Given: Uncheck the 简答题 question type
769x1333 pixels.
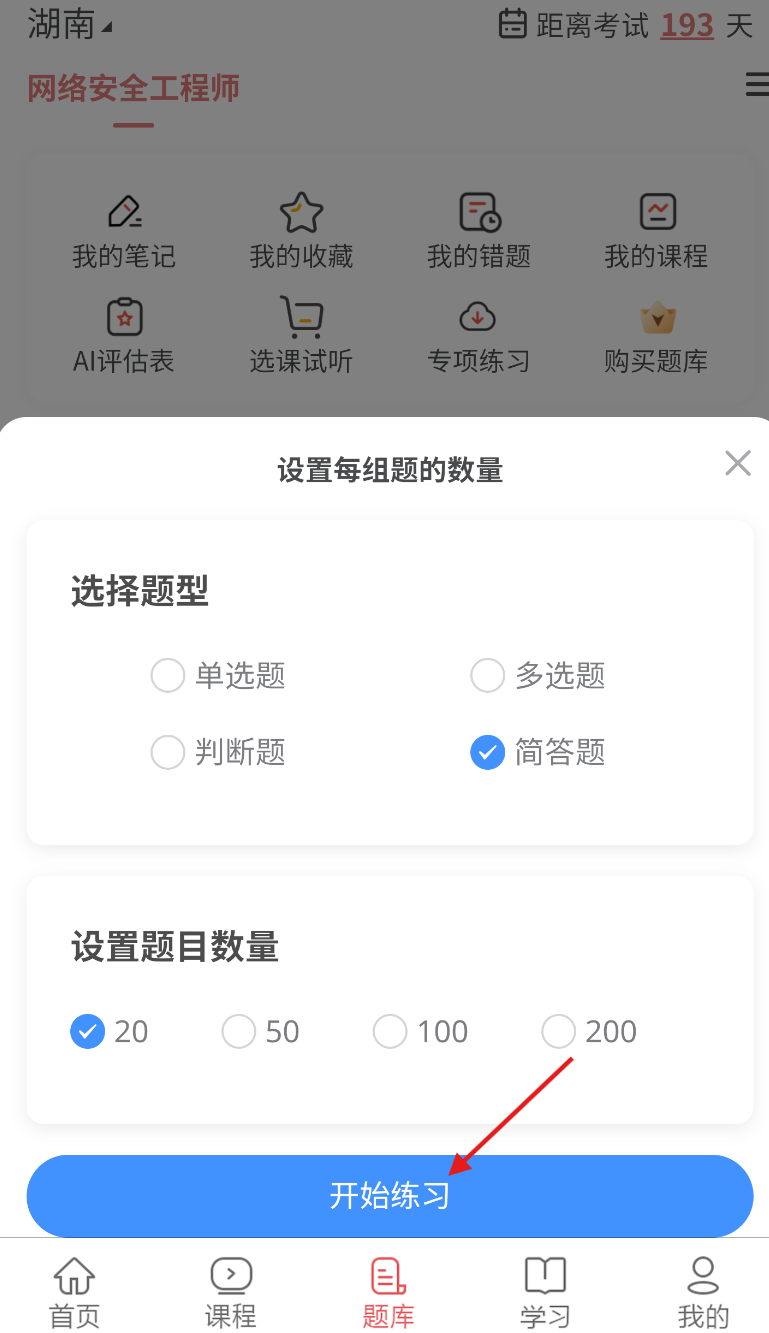Looking at the screenshot, I should click(x=538, y=752).
